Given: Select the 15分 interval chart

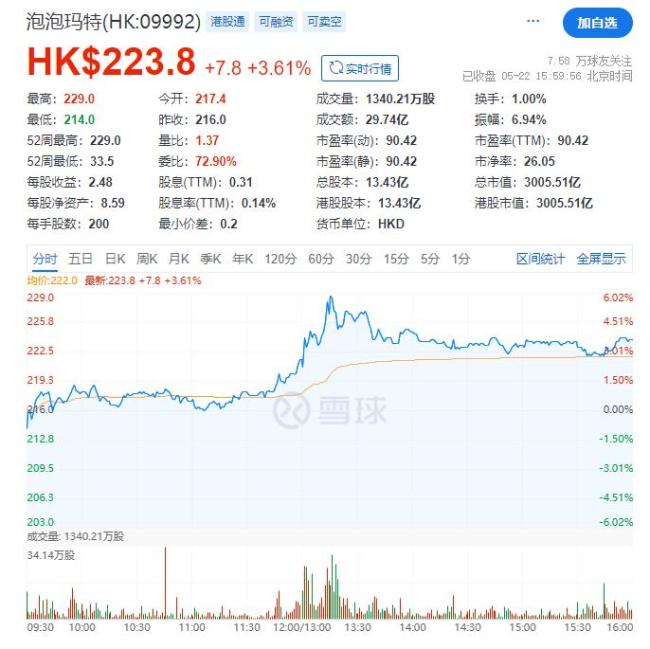Looking at the screenshot, I should pyautogui.click(x=396, y=259).
